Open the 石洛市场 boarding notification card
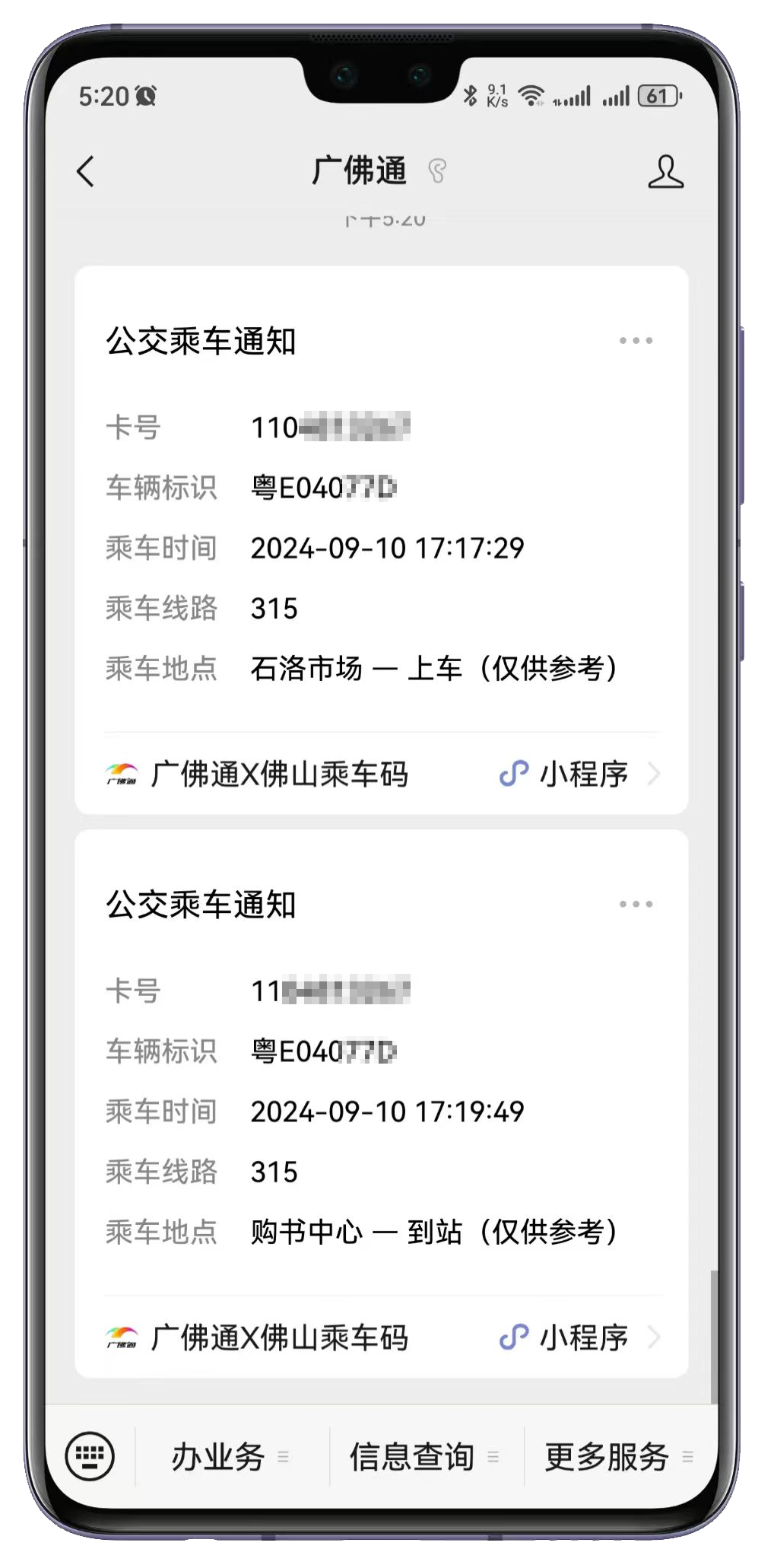 click(380, 548)
